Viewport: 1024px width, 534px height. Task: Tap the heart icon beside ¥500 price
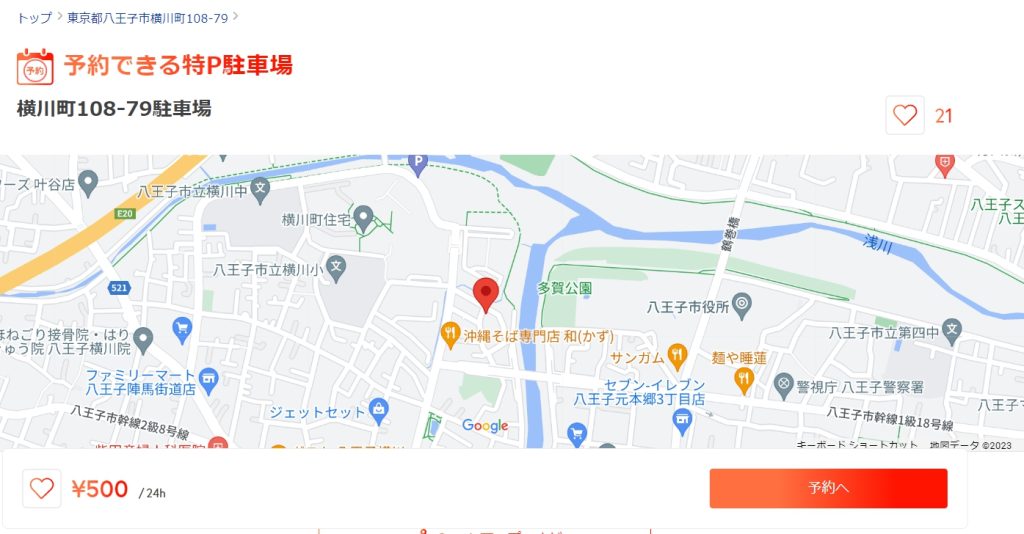point(42,489)
